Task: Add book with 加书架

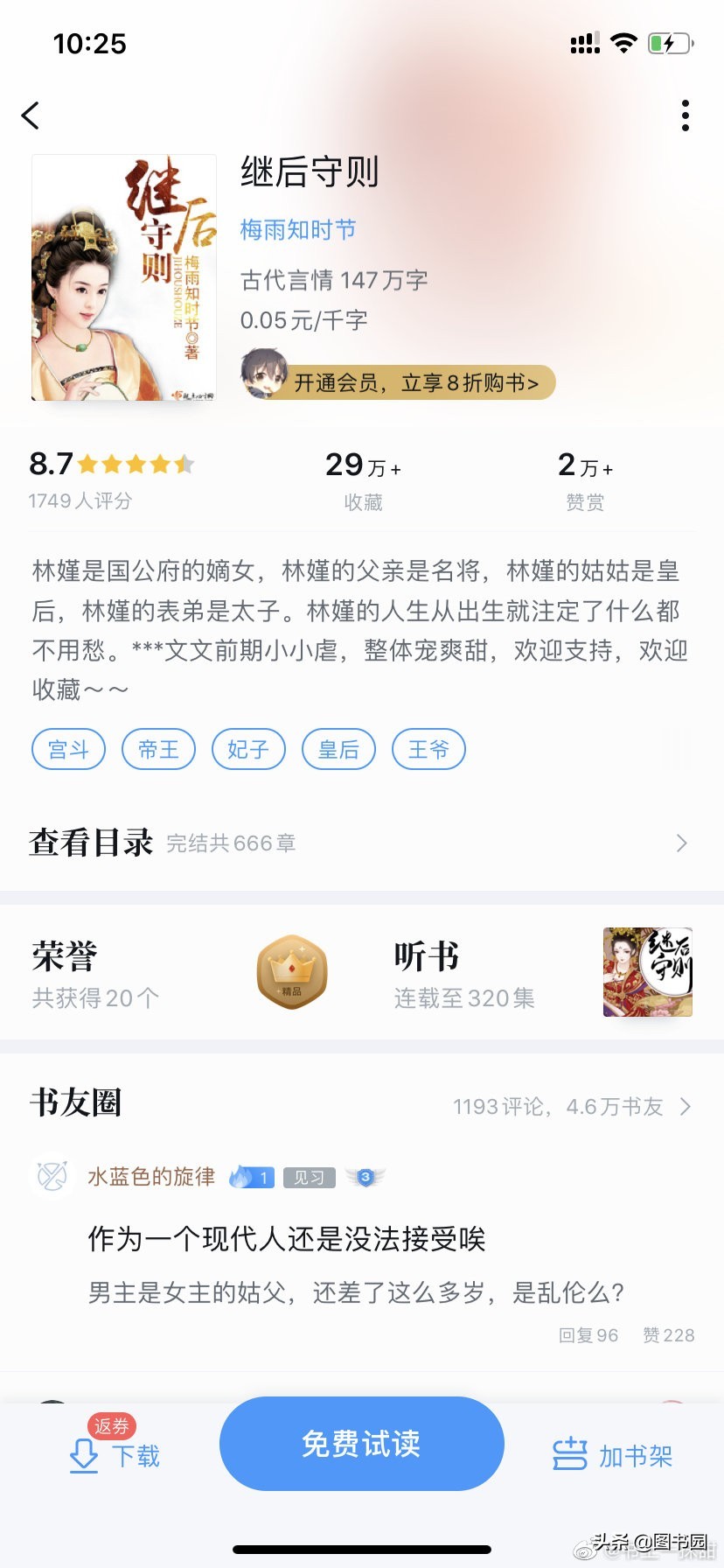Action: (x=612, y=1456)
